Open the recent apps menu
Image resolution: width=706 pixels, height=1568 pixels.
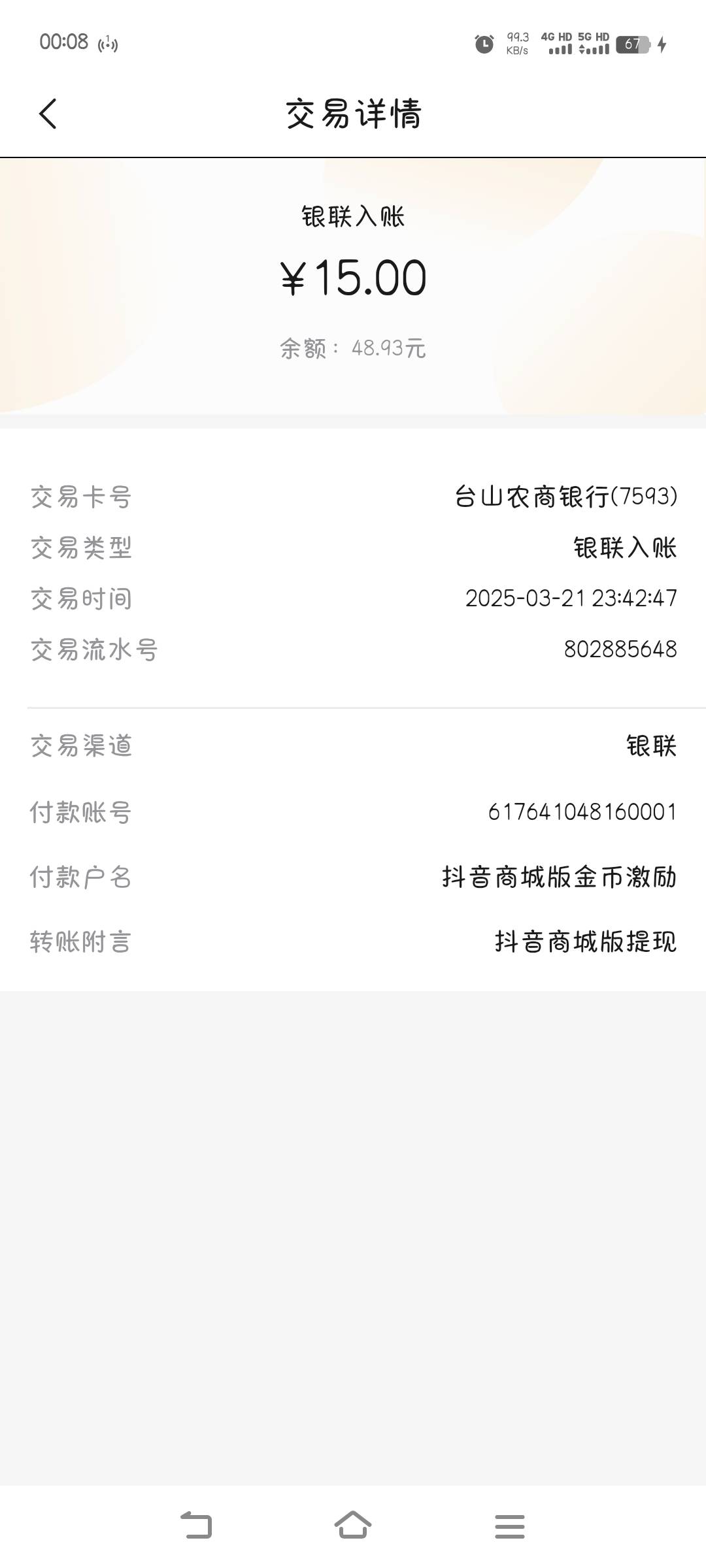[509, 1526]
